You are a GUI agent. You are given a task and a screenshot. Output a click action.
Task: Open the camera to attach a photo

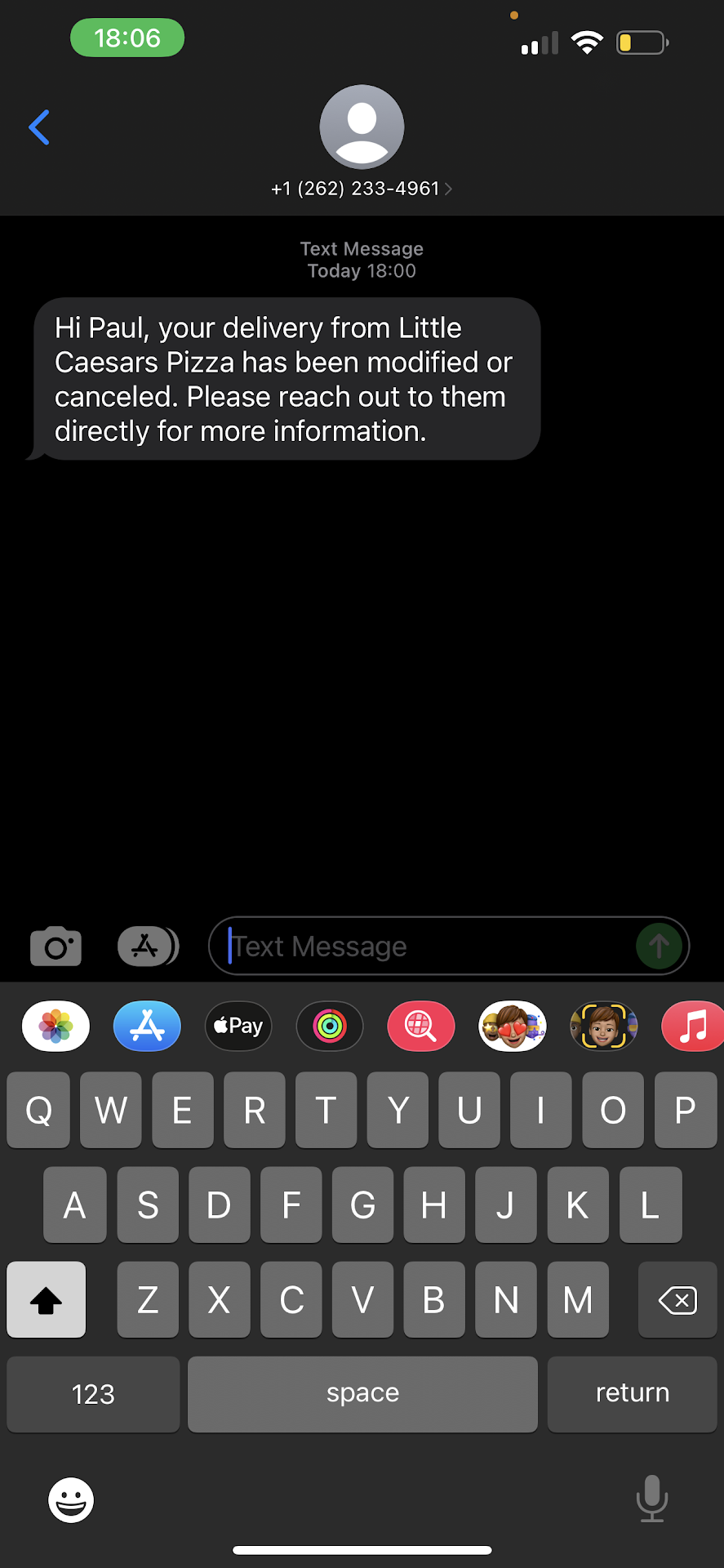tap(56, 947)
